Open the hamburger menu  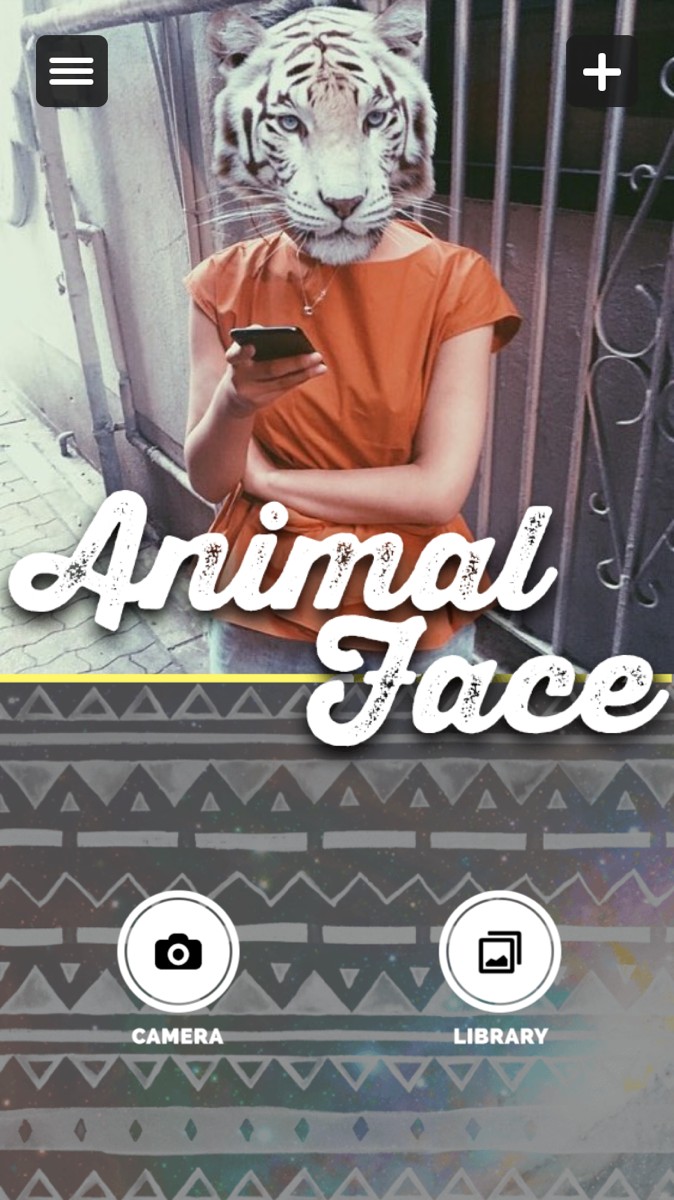coord(72,71)
